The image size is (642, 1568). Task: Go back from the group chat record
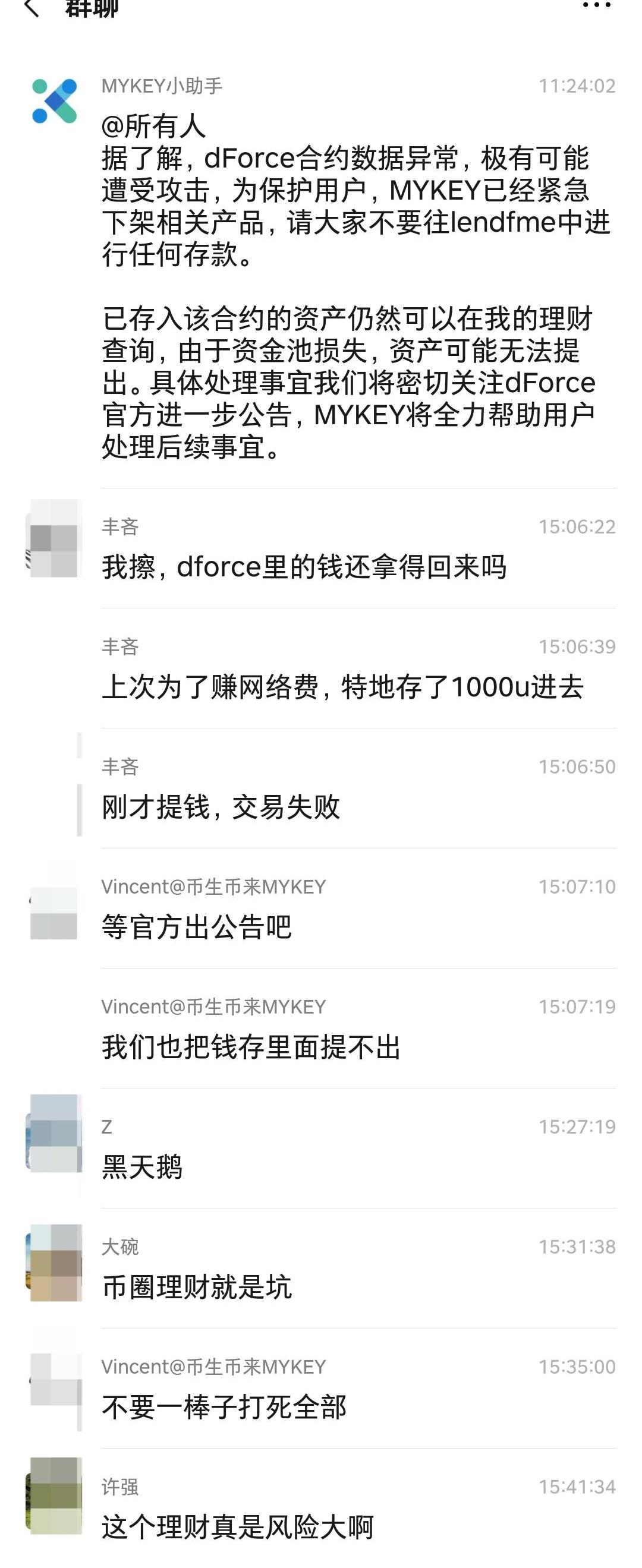[32, 8]
